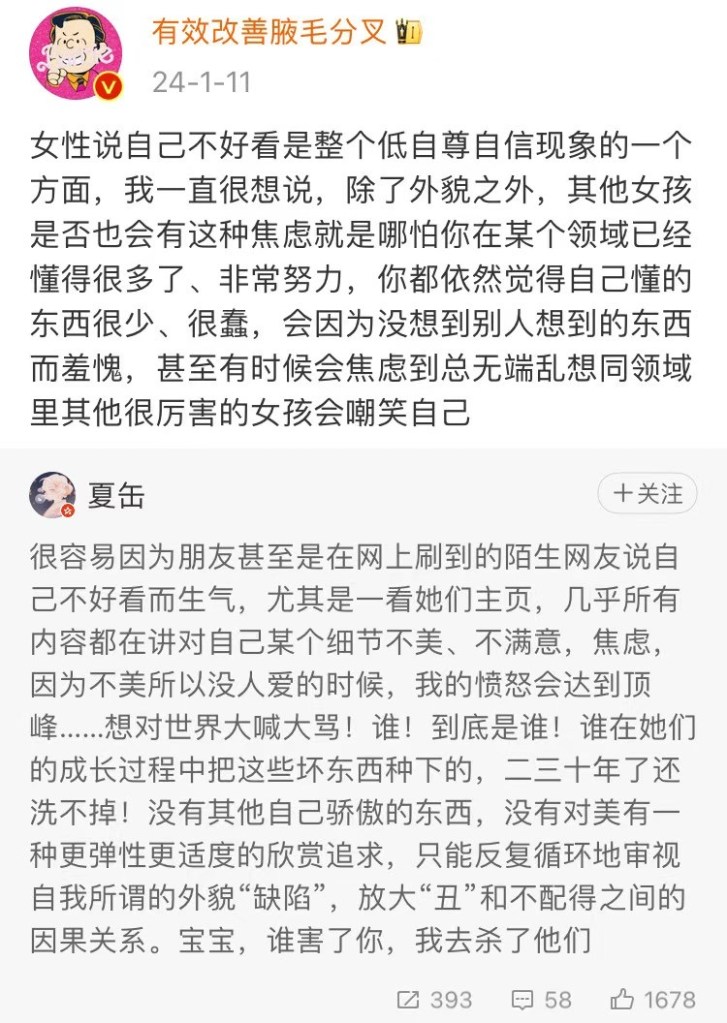Open 有效改善腋毛分叉's profile by username

pyautogui.click(x=269, y=32)
